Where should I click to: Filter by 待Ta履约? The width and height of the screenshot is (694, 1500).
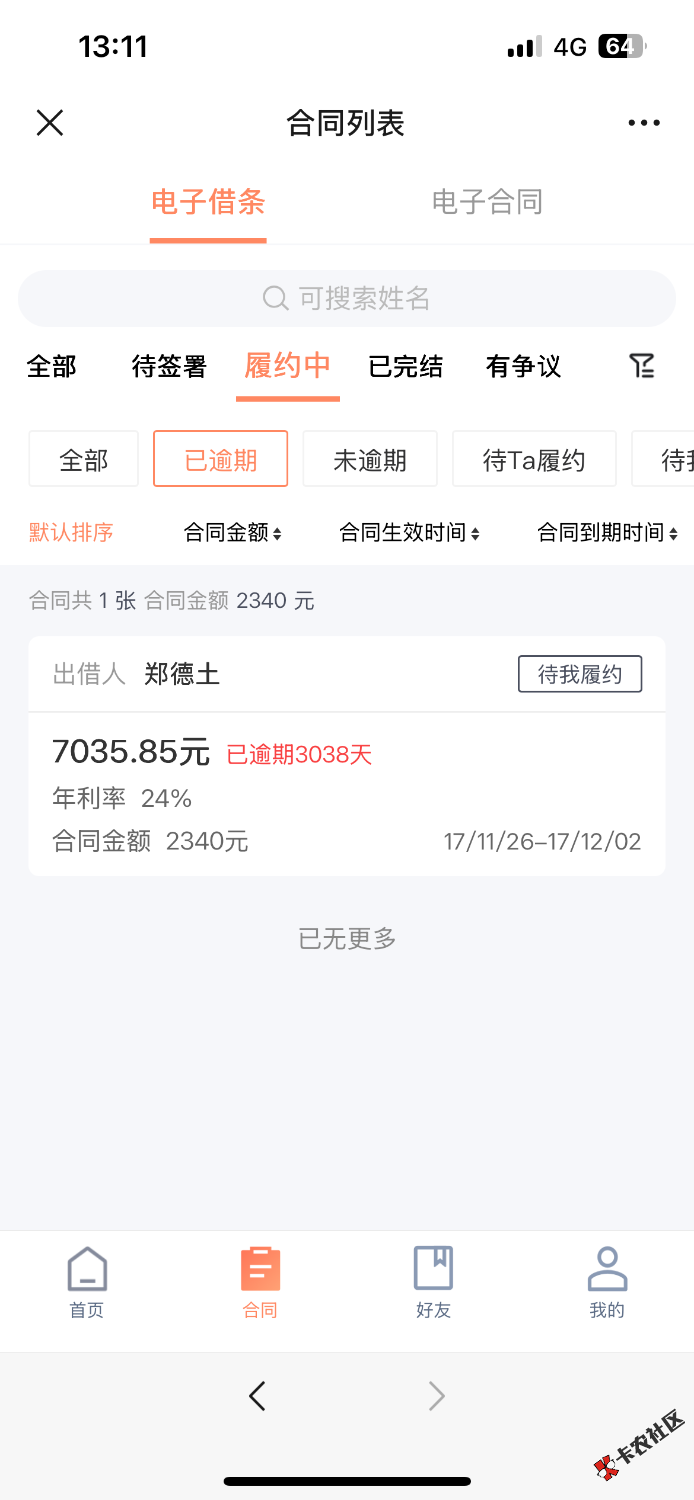coord(534,460)
